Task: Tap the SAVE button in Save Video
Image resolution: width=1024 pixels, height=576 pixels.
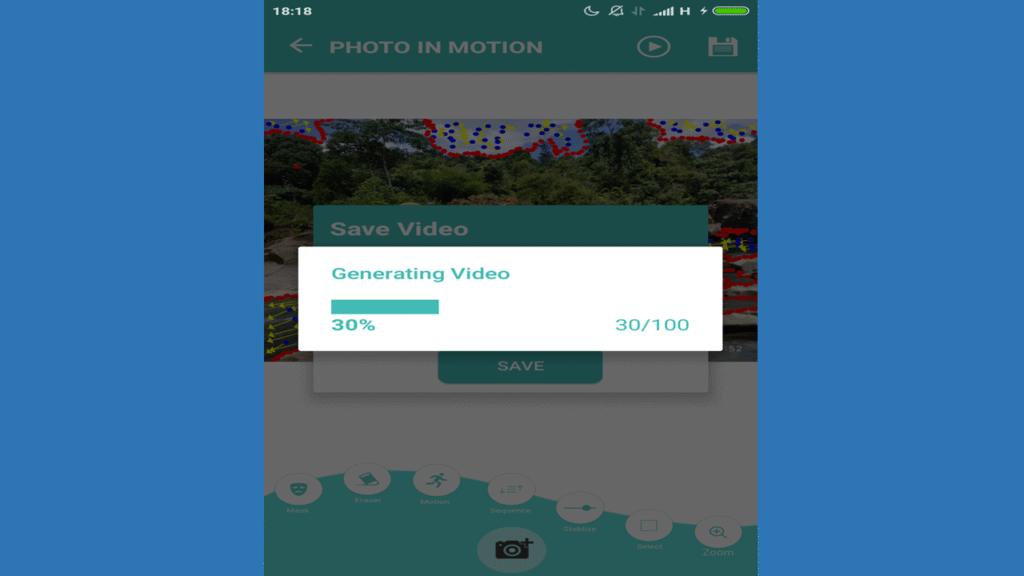Action: pyautogui.click(x=520, y=366)
